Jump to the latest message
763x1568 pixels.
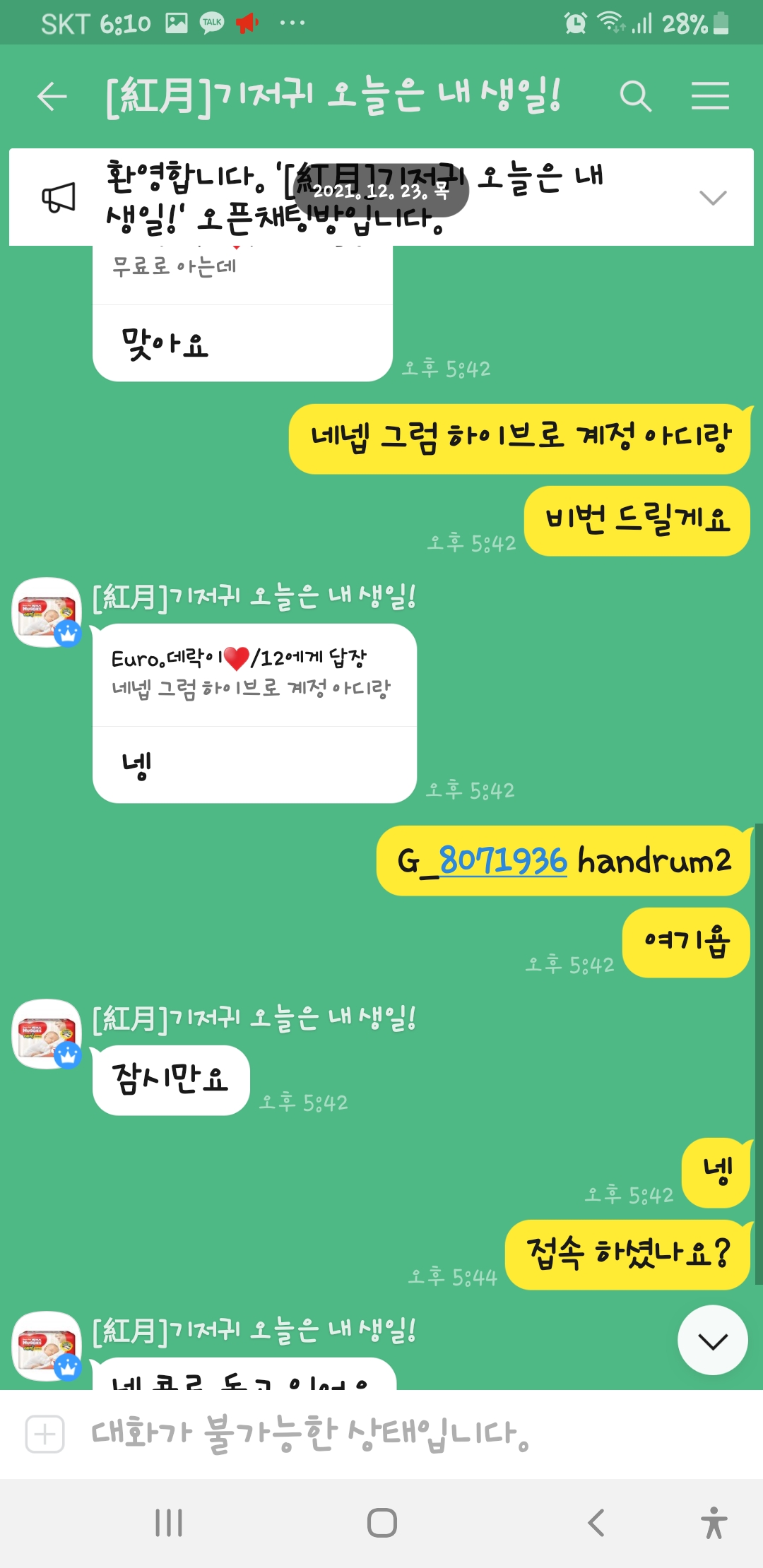pyautogui.click(x=712, y=1340)
